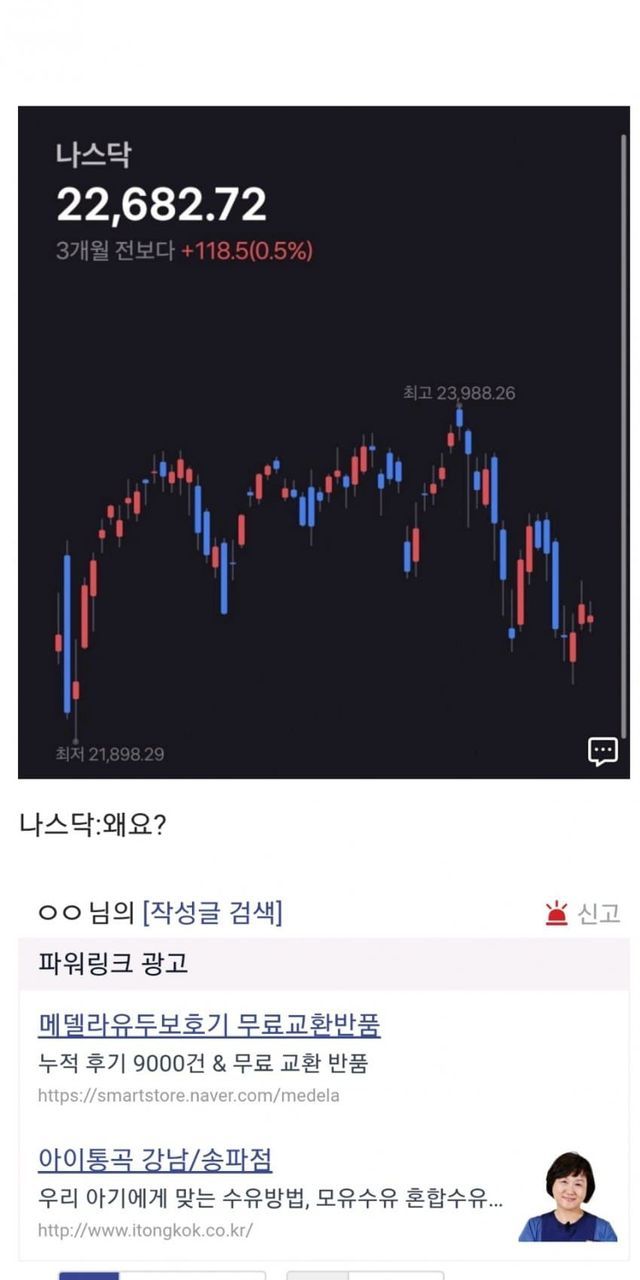Visit smartstore.naver.com/medela URL

pyautogui.click(x=188, y=1095)
